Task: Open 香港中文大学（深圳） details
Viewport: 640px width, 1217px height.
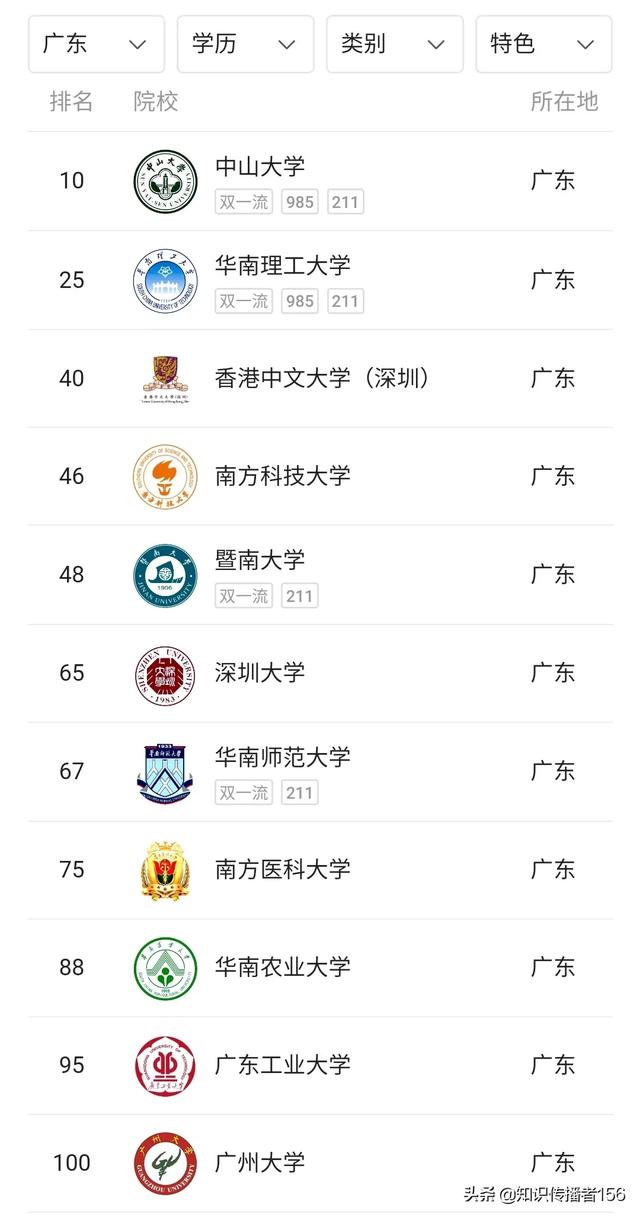Action: pos(320,378)
